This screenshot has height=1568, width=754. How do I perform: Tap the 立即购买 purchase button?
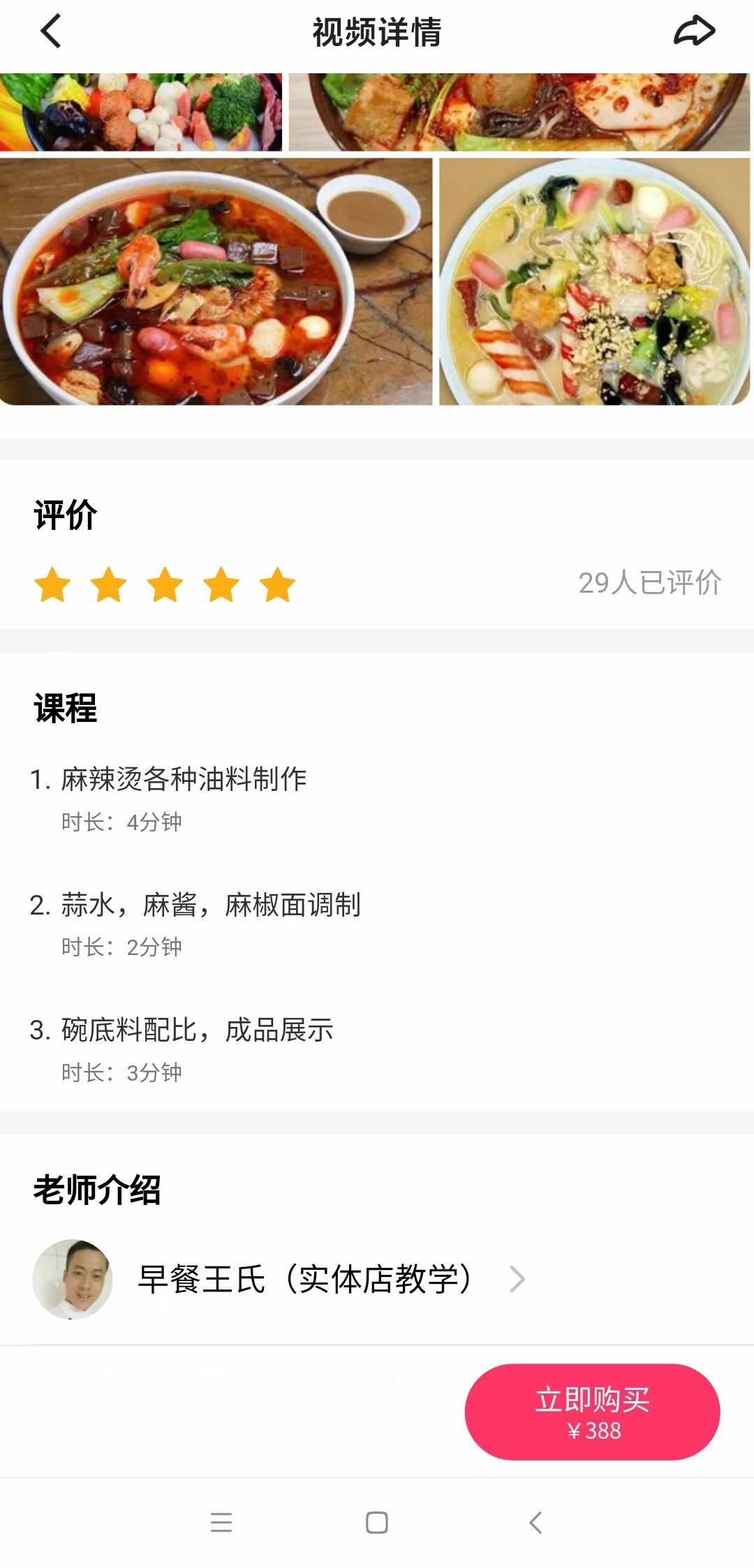pyautogui.click(x=593, y=1411)
